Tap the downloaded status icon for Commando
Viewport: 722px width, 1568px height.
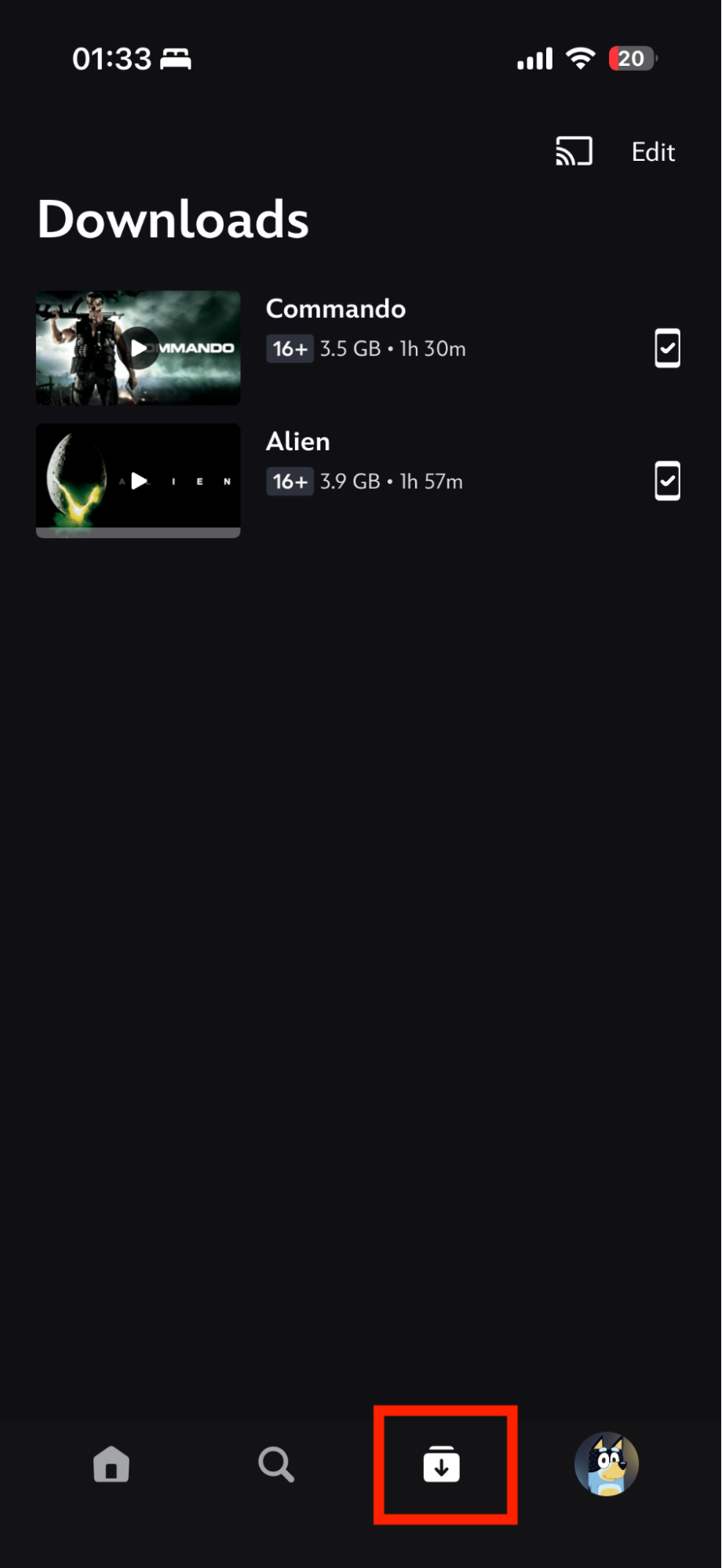pyautogui.click(x=667, y=347)
